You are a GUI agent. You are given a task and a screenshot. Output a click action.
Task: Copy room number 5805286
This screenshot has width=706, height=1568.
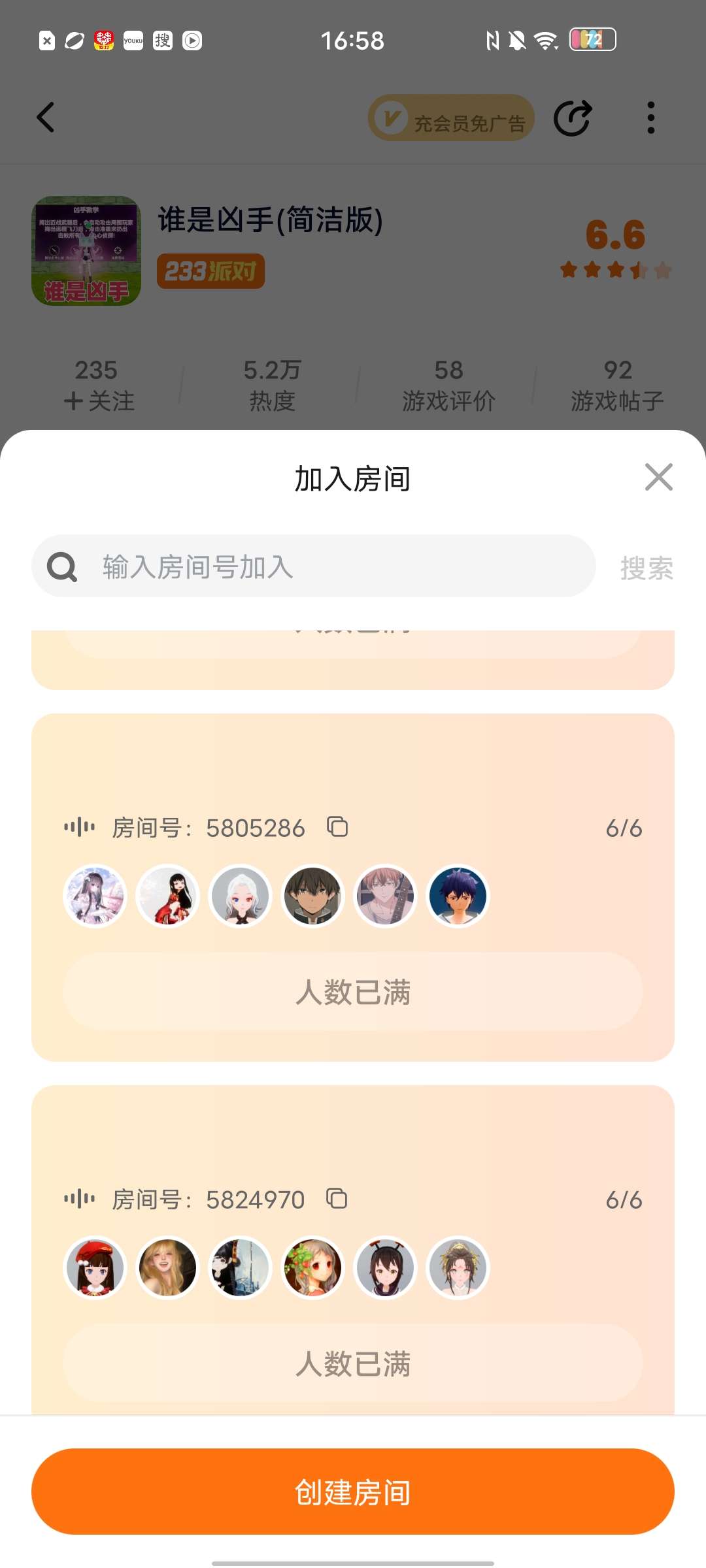[x=337, y=827]
